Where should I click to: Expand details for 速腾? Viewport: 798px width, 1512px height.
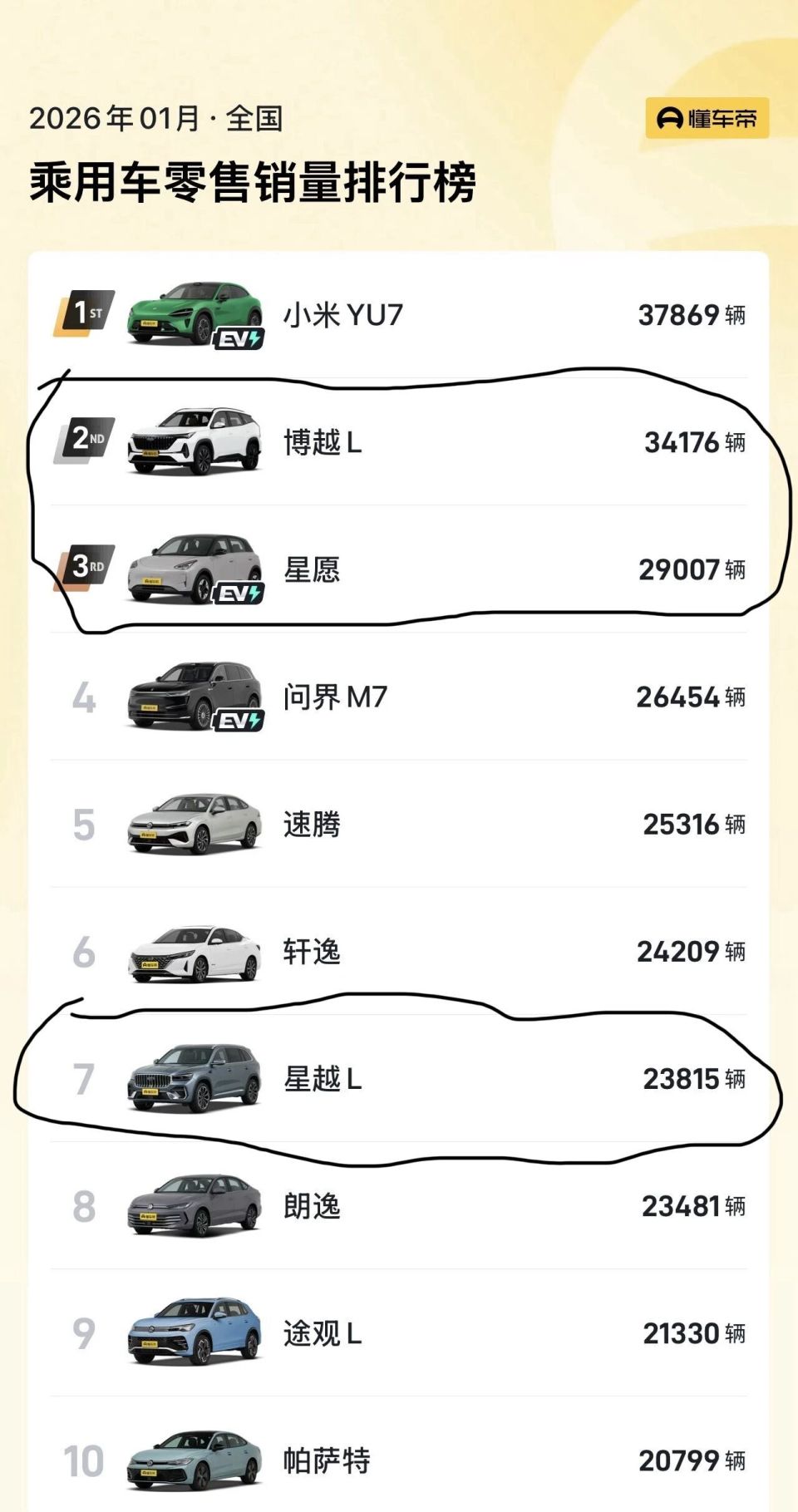click(399, 825)
